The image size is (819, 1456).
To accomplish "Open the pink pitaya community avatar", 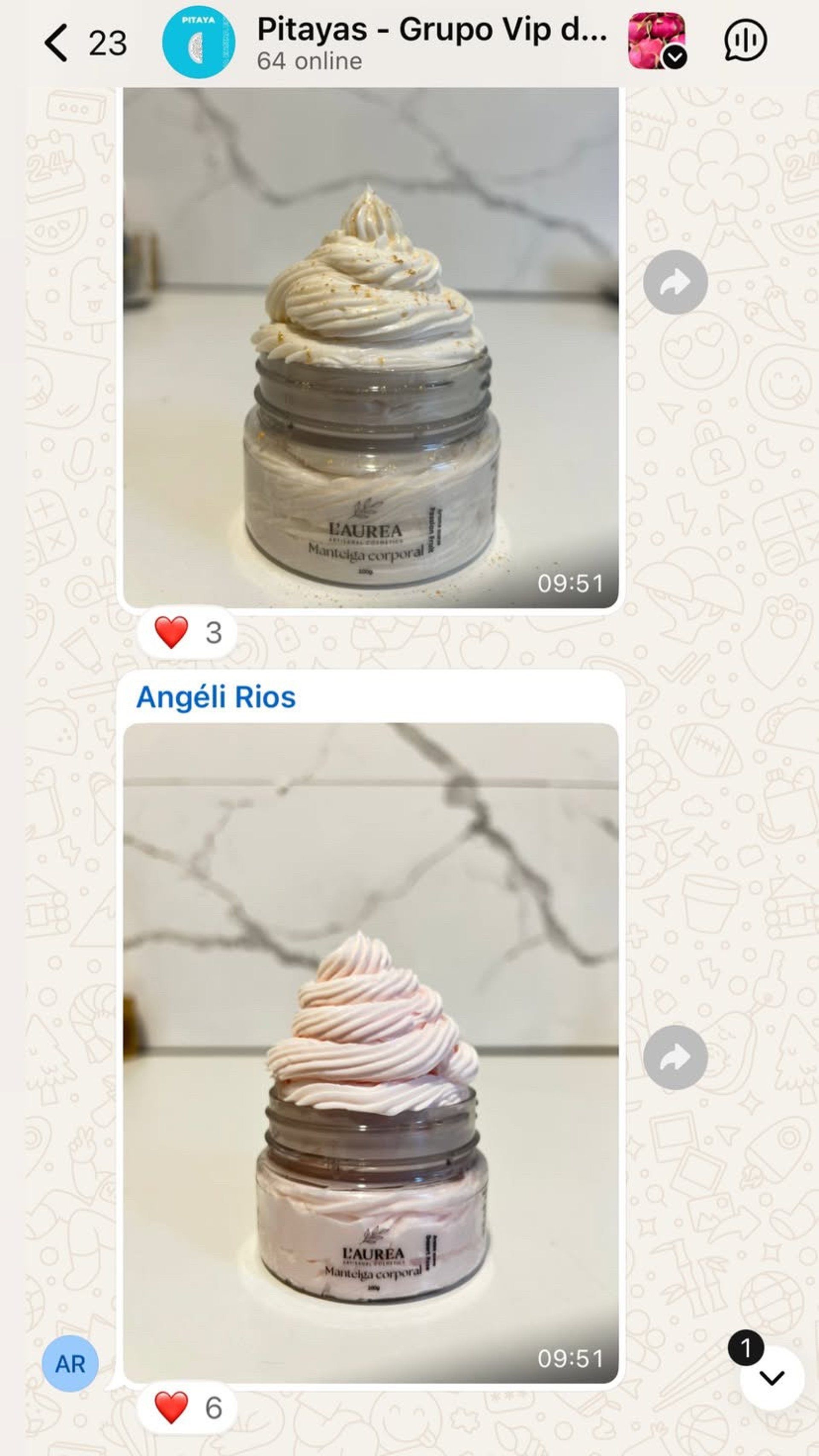I will tap(657, 41).
